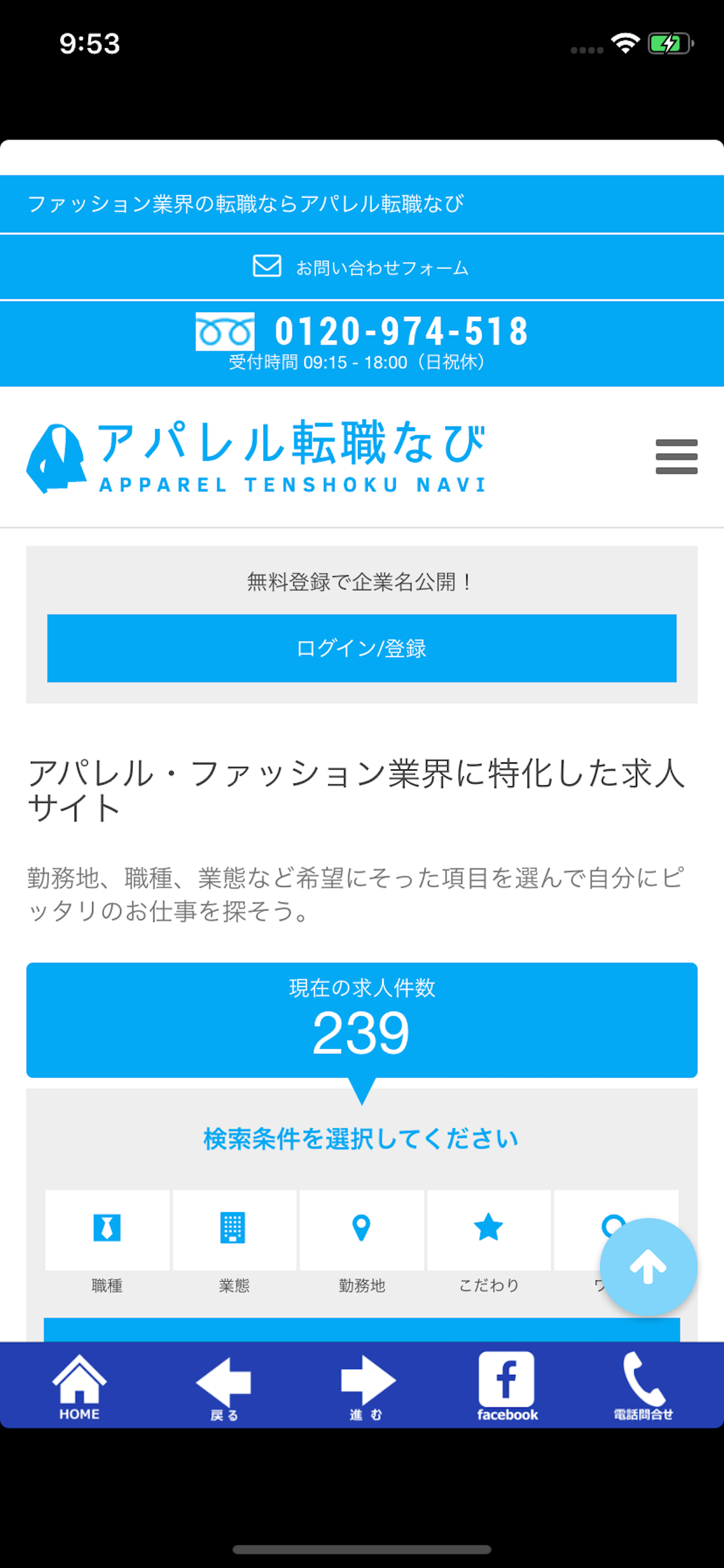Select the 業態 building search icon

tap(233, 1227)
